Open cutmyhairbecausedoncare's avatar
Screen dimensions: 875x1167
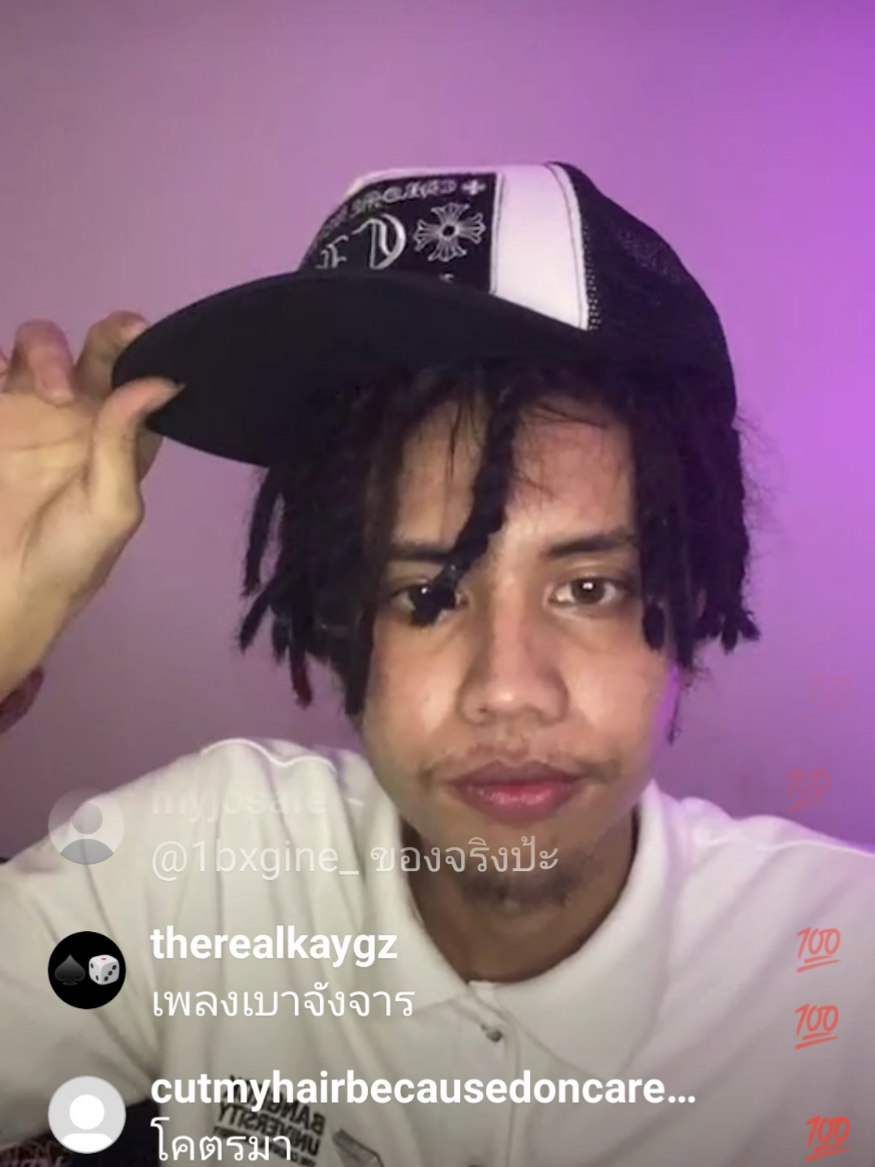87,1114
